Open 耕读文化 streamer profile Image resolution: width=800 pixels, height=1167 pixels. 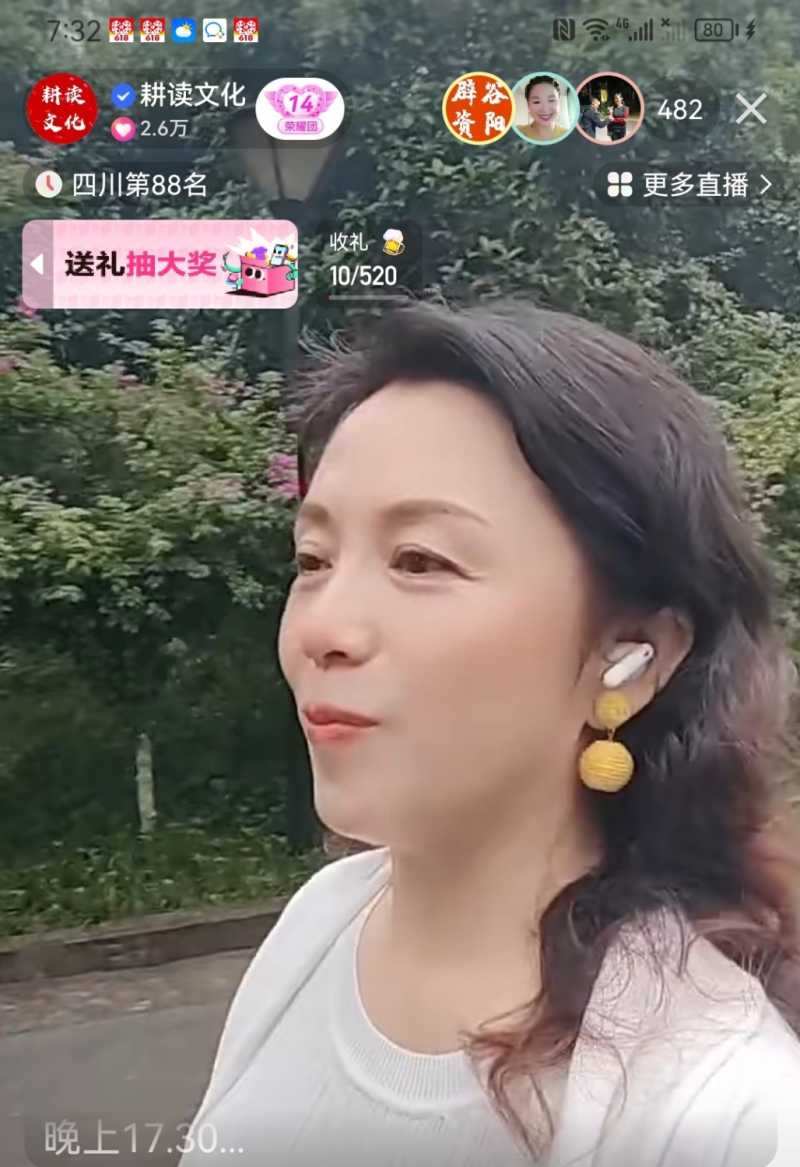(62, 108)
